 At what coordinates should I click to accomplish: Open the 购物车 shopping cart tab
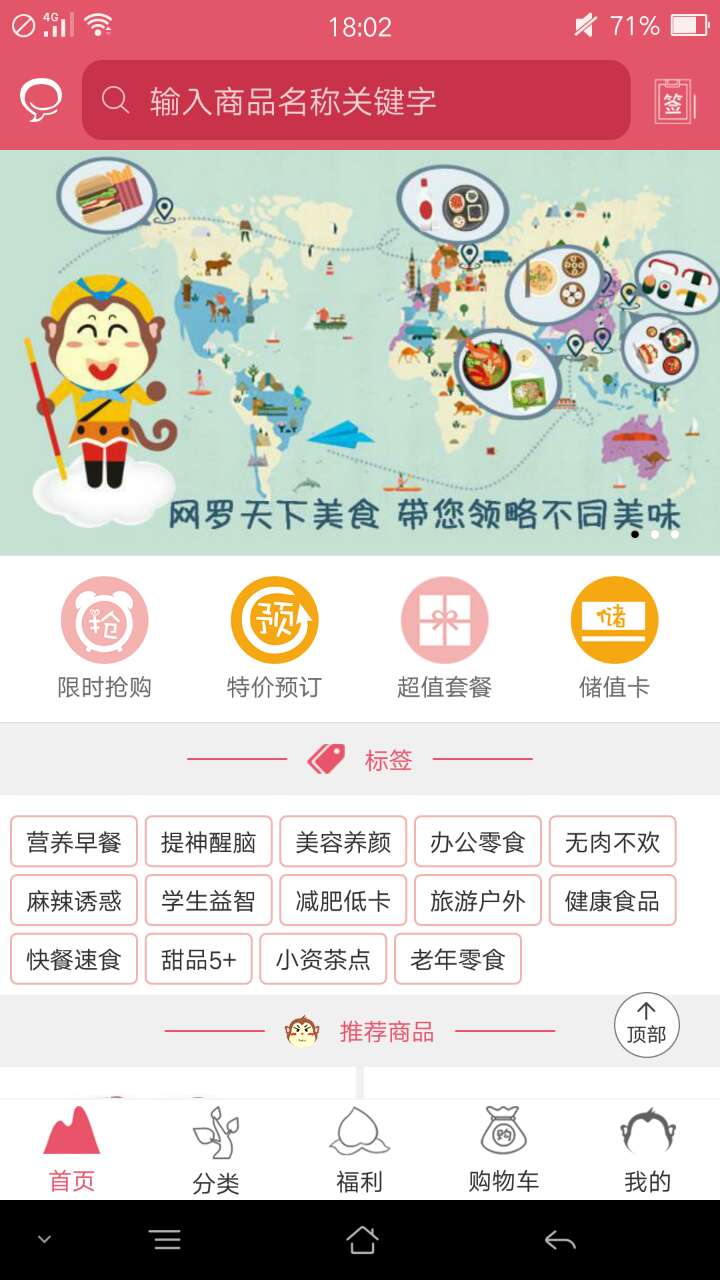[503, 1150]
